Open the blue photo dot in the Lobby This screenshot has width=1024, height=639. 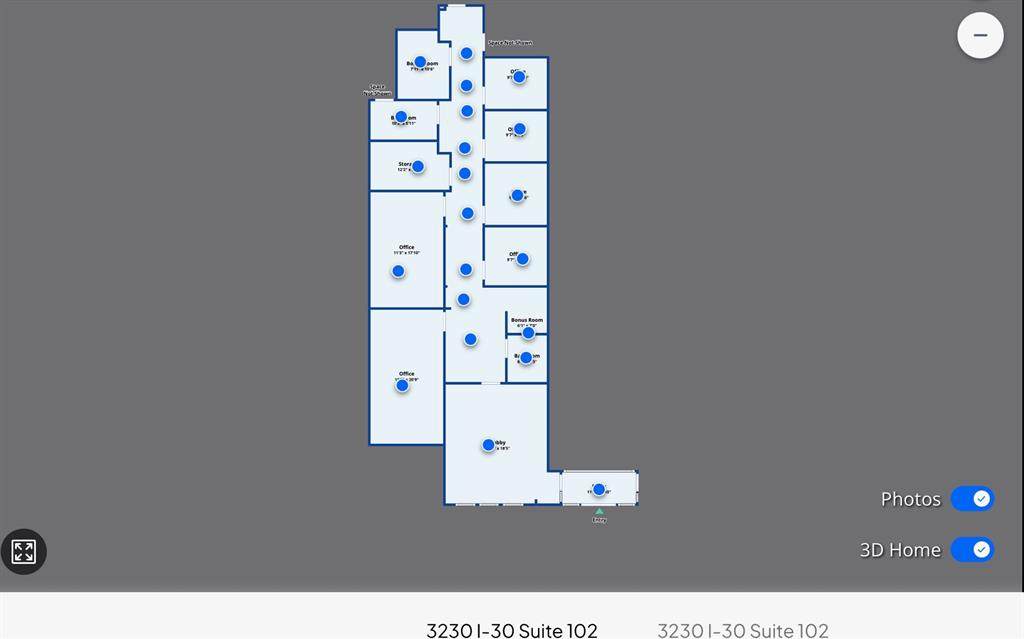[489, 445]
